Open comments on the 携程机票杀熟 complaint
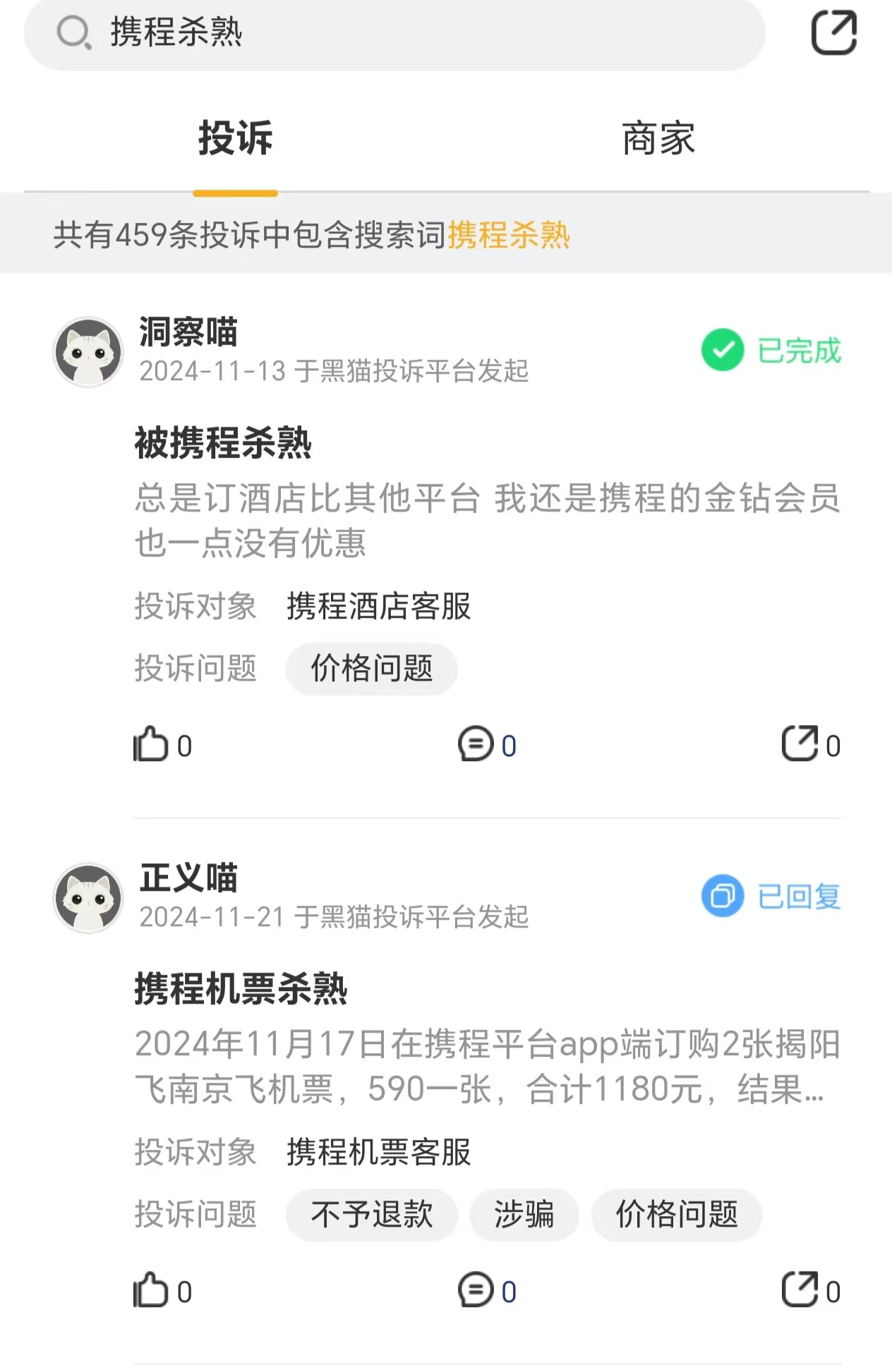 (476, 1291)
